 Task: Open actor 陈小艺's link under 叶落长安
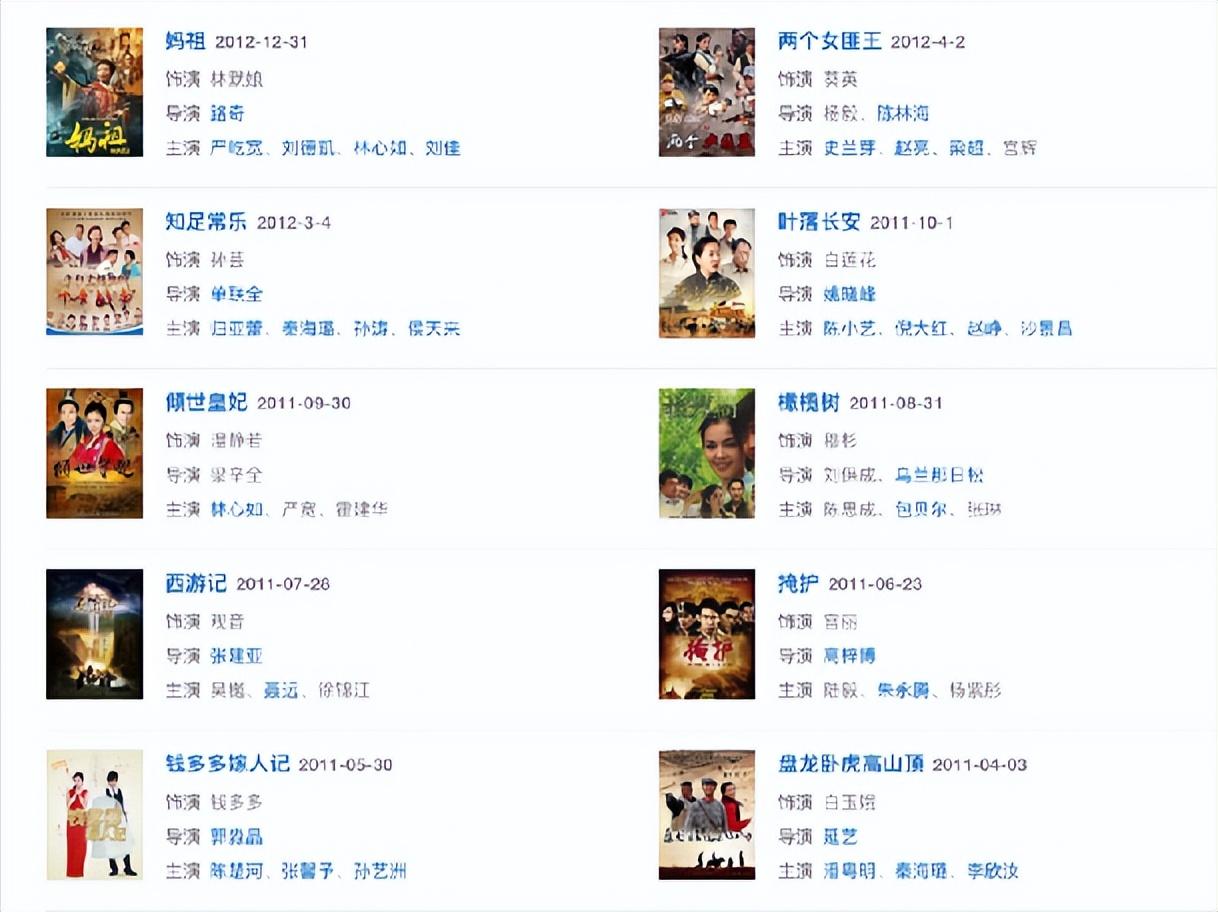coord(853,328)
